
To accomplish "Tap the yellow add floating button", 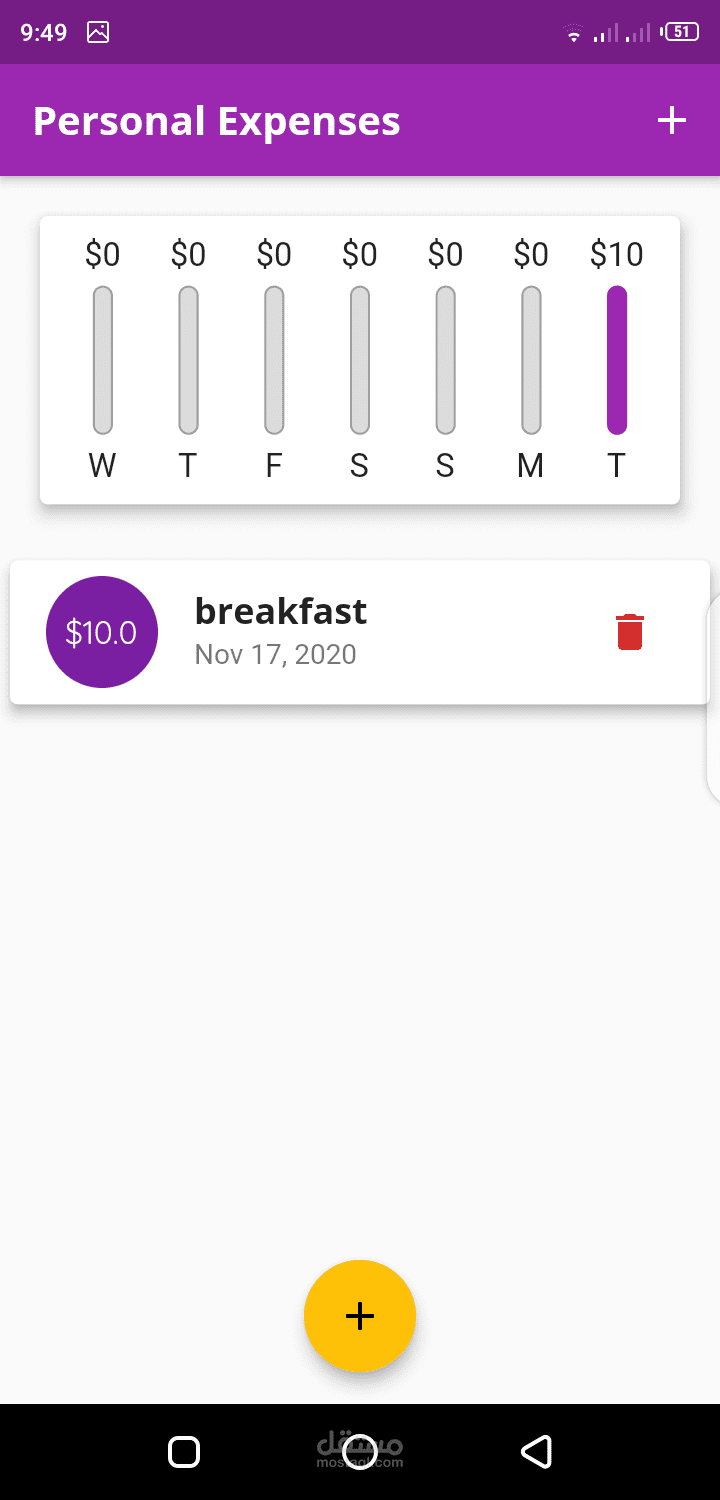I will coord(360,1315).
